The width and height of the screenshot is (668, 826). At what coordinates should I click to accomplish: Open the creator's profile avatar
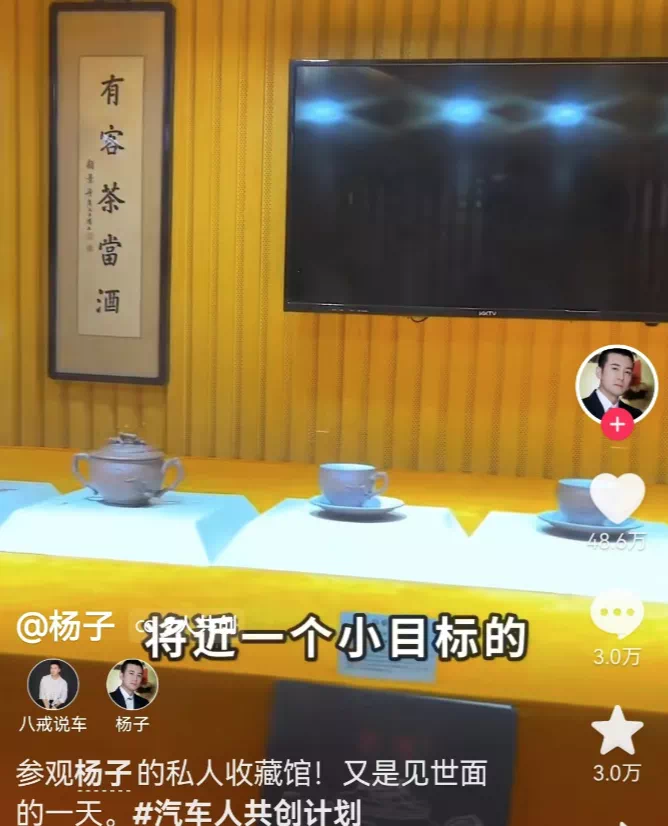(616, 385)
